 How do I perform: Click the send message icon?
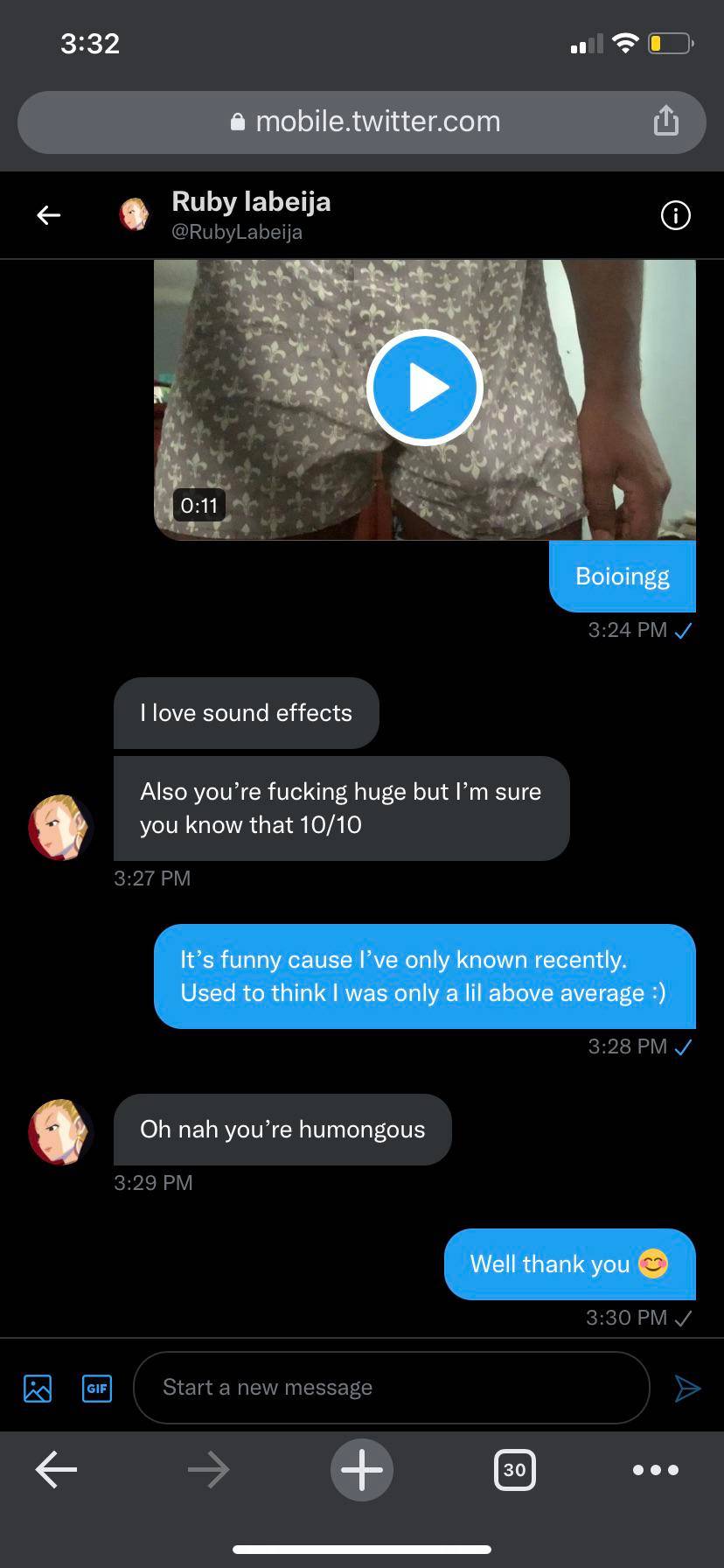687,1389
